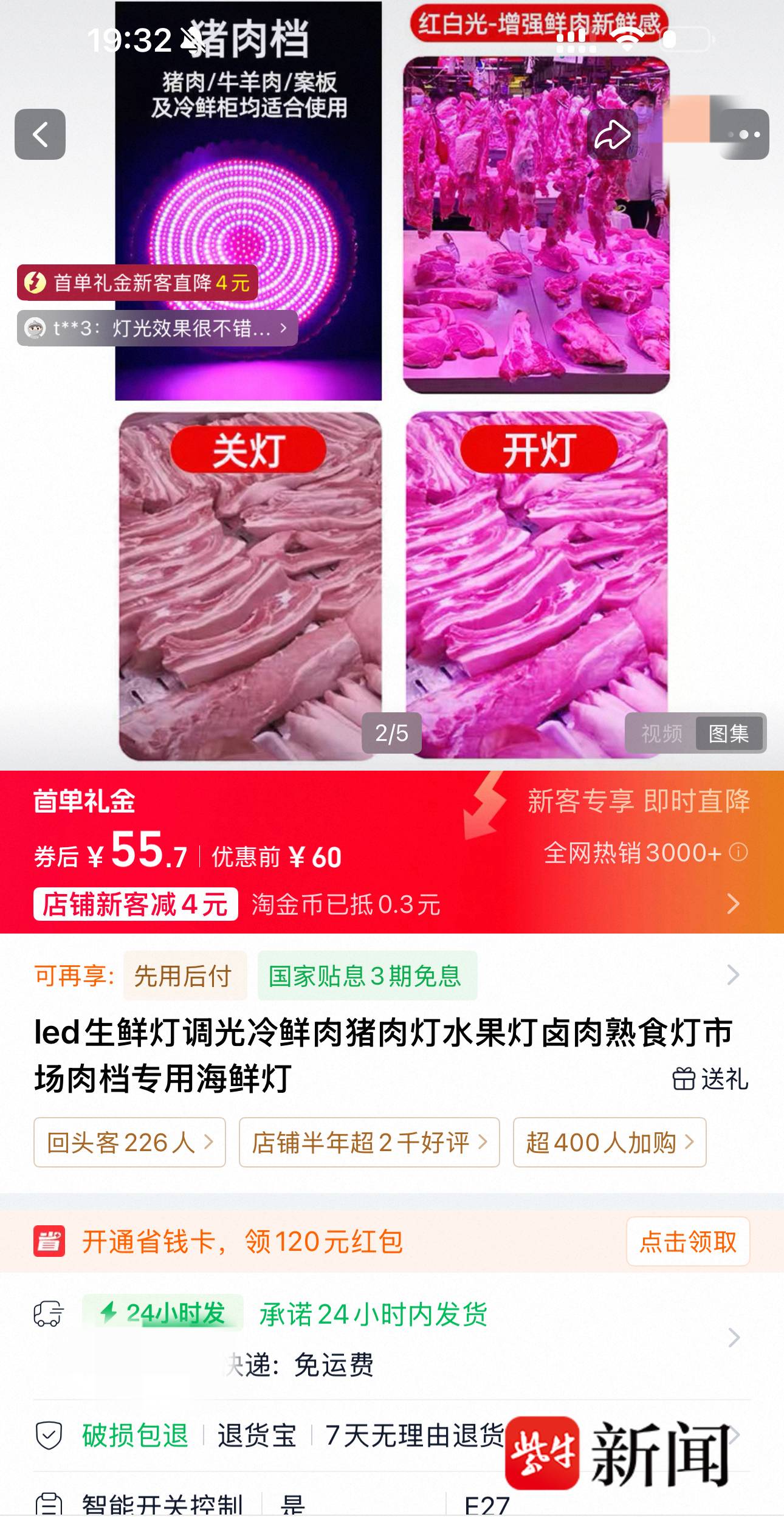Image resolution: width=784 pixels, height=1517 pixels.
Task: Tap 送礼 to send as gift
Action: tap(710, 1079)
